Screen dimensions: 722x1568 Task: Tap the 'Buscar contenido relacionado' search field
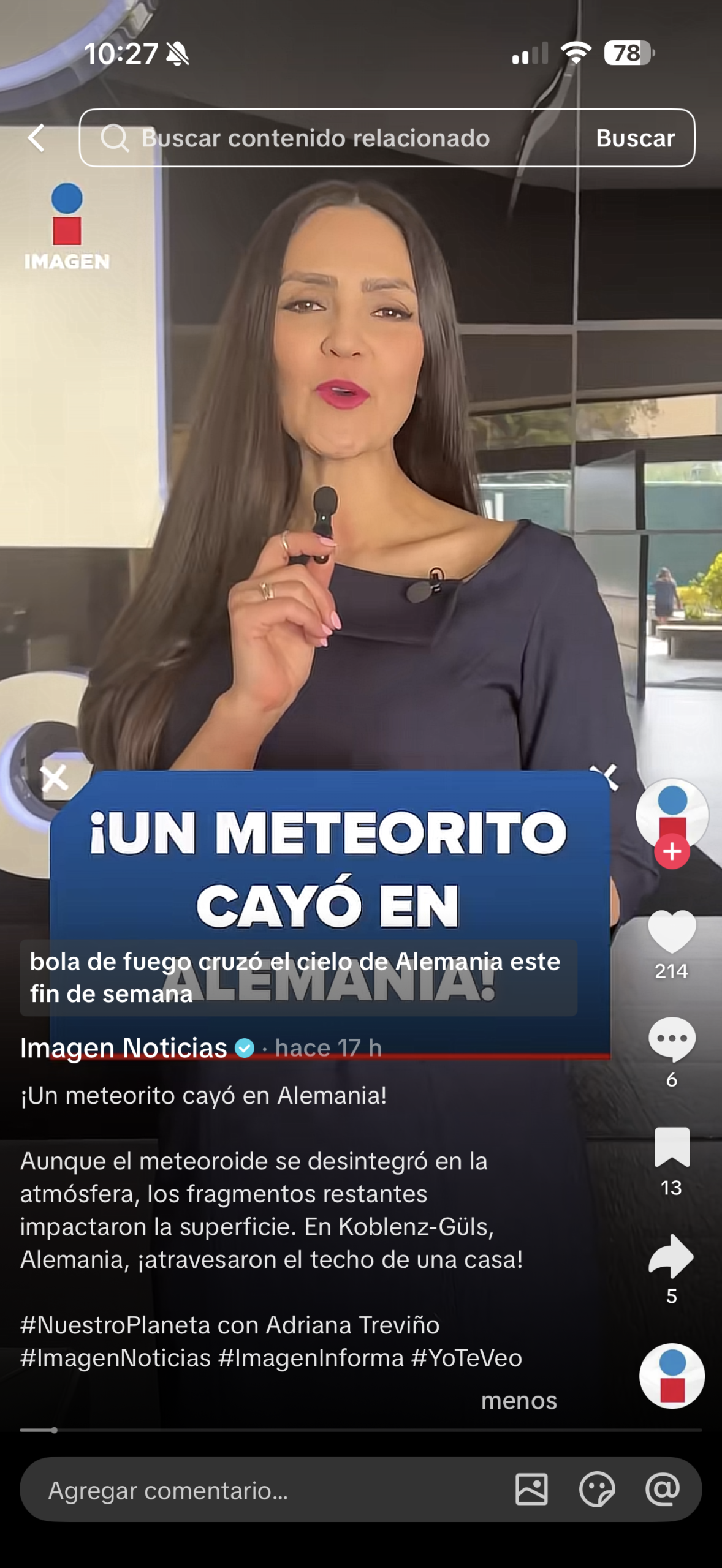(x=325, y=138)
